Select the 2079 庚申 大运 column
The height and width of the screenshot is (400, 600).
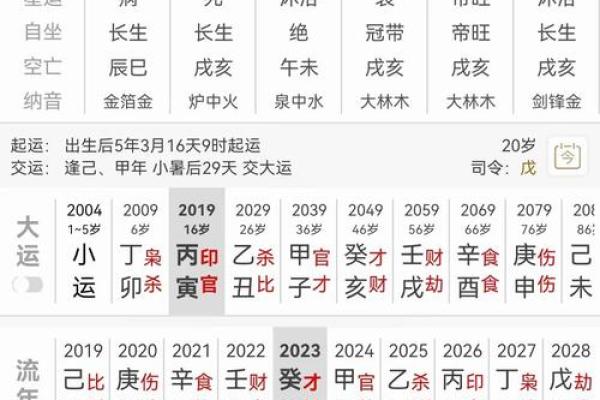coord(534,255)
